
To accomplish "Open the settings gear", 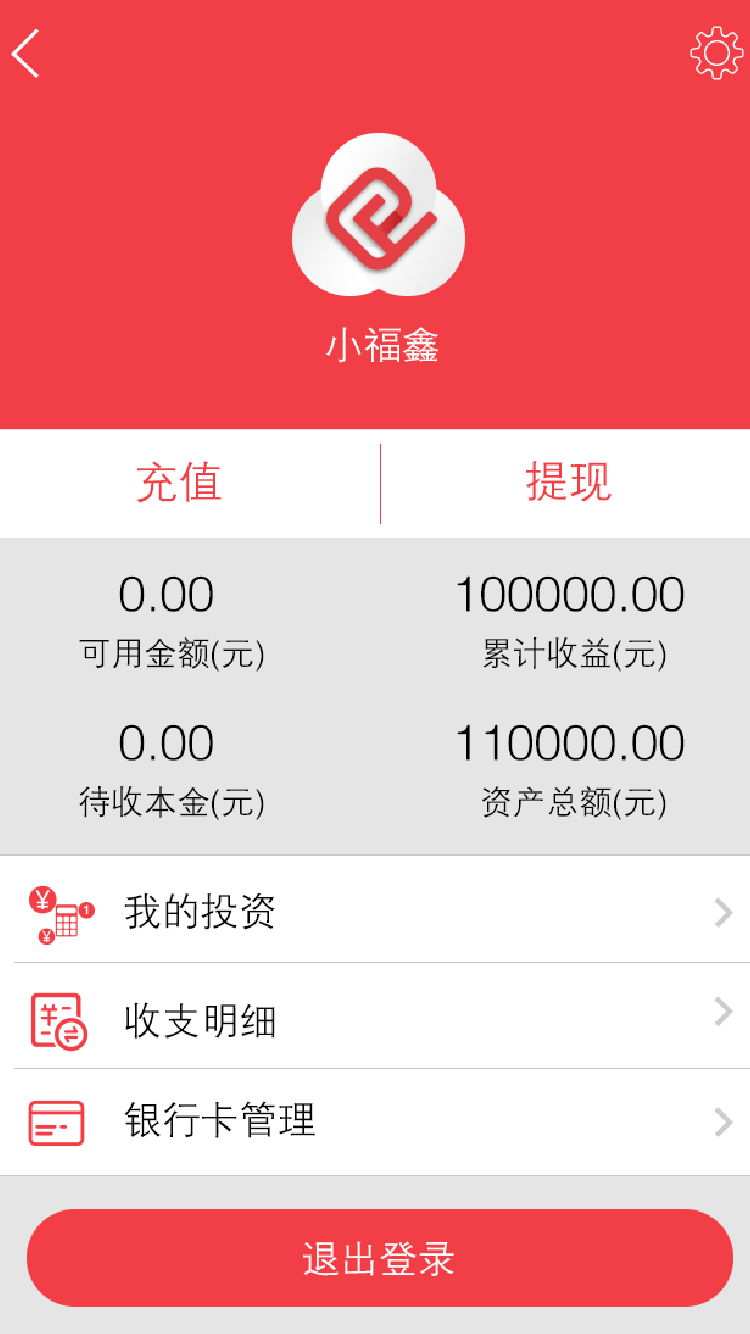I will point(716,53).
